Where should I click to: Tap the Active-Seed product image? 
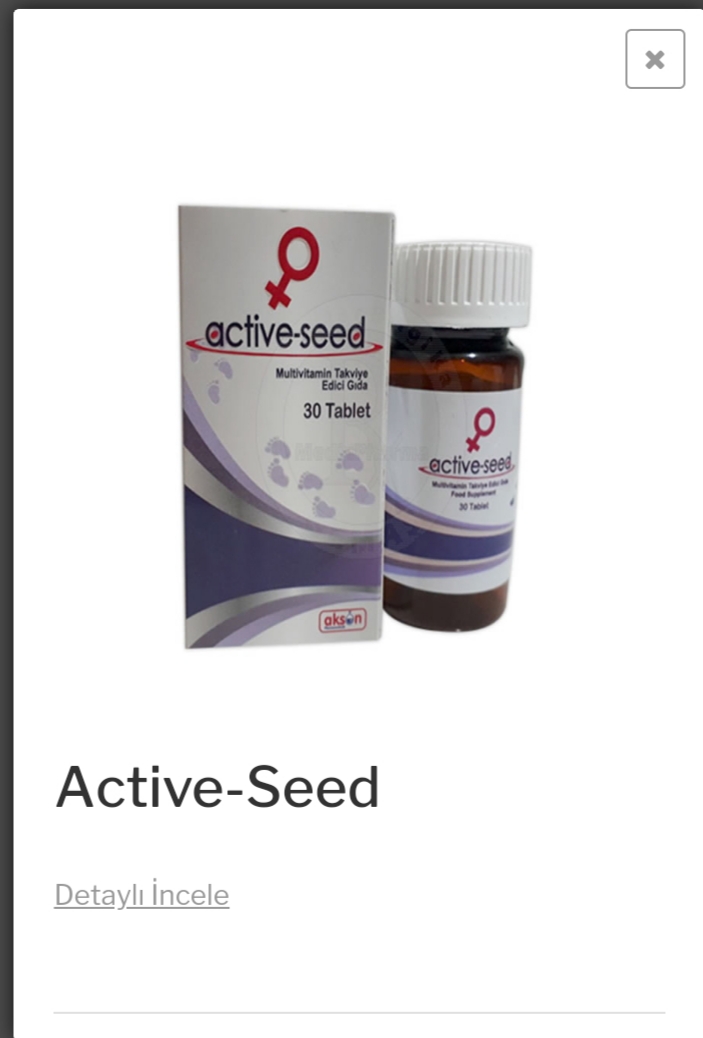(x=355, y=430)
